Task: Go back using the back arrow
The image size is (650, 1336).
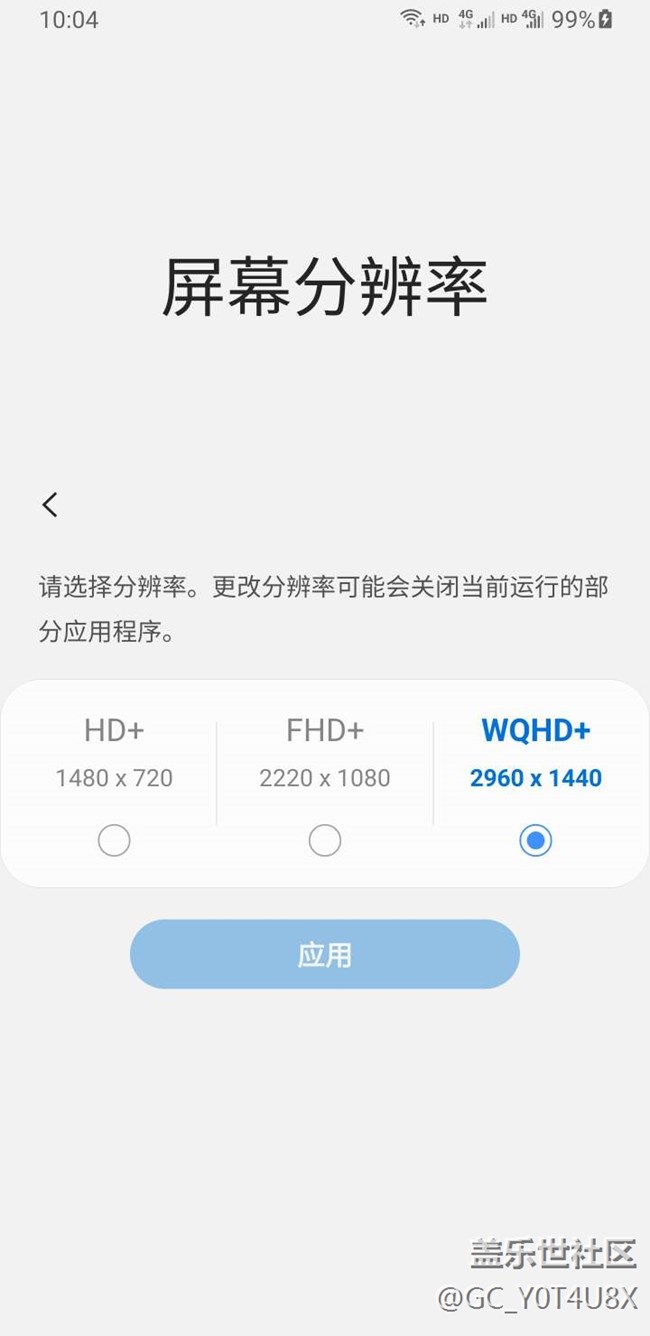Action: tap(50, 505)
